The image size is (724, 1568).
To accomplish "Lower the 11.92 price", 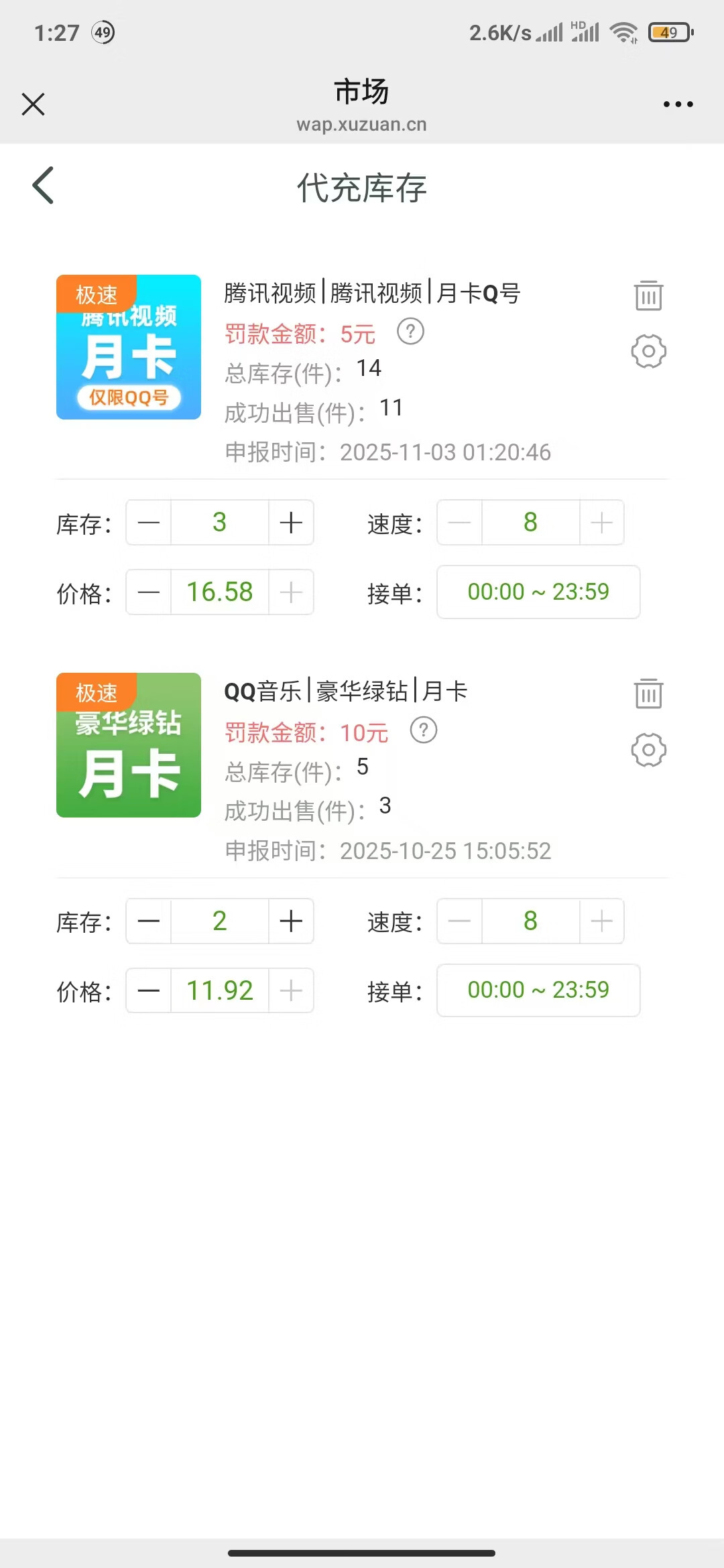I will (x=149, y=990).
